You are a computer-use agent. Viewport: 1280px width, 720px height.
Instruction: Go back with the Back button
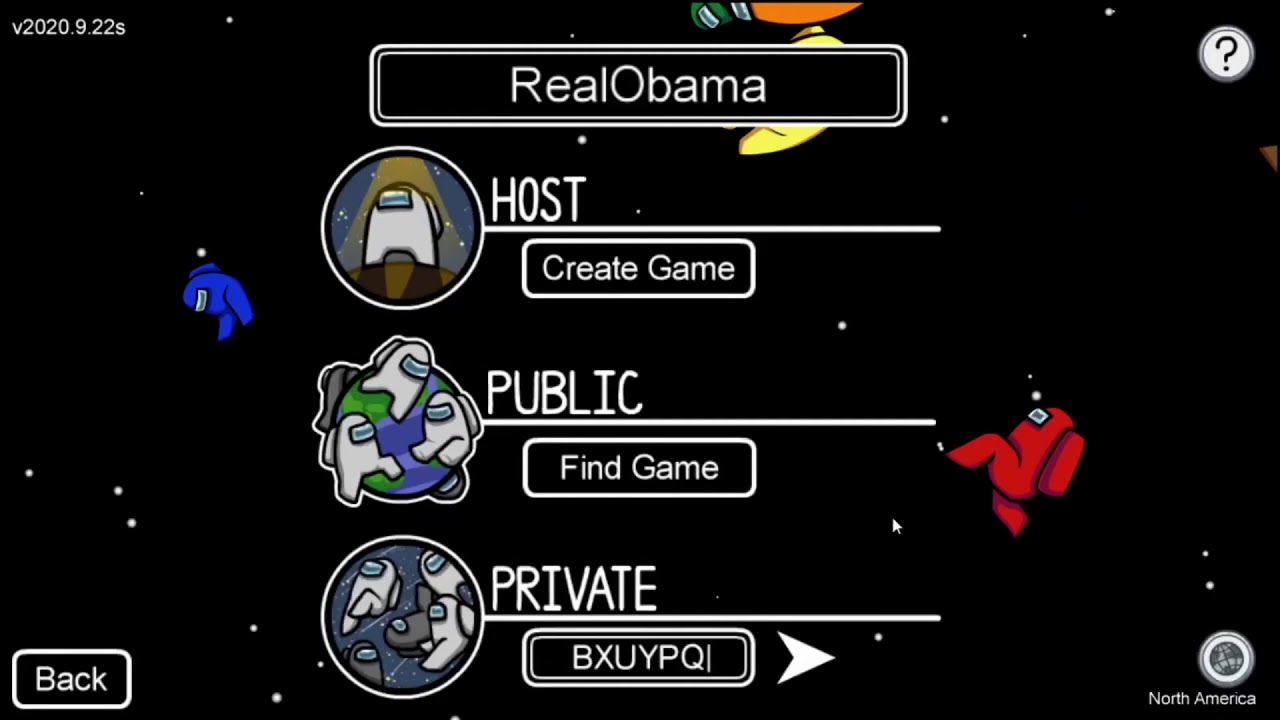pyautogui.click(x=71, y=679)
